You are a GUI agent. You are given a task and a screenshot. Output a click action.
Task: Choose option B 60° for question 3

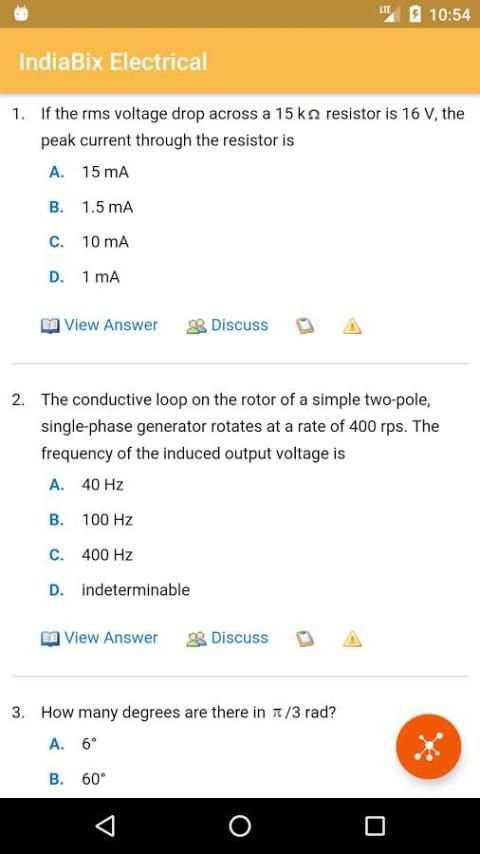tap(77, 779)
